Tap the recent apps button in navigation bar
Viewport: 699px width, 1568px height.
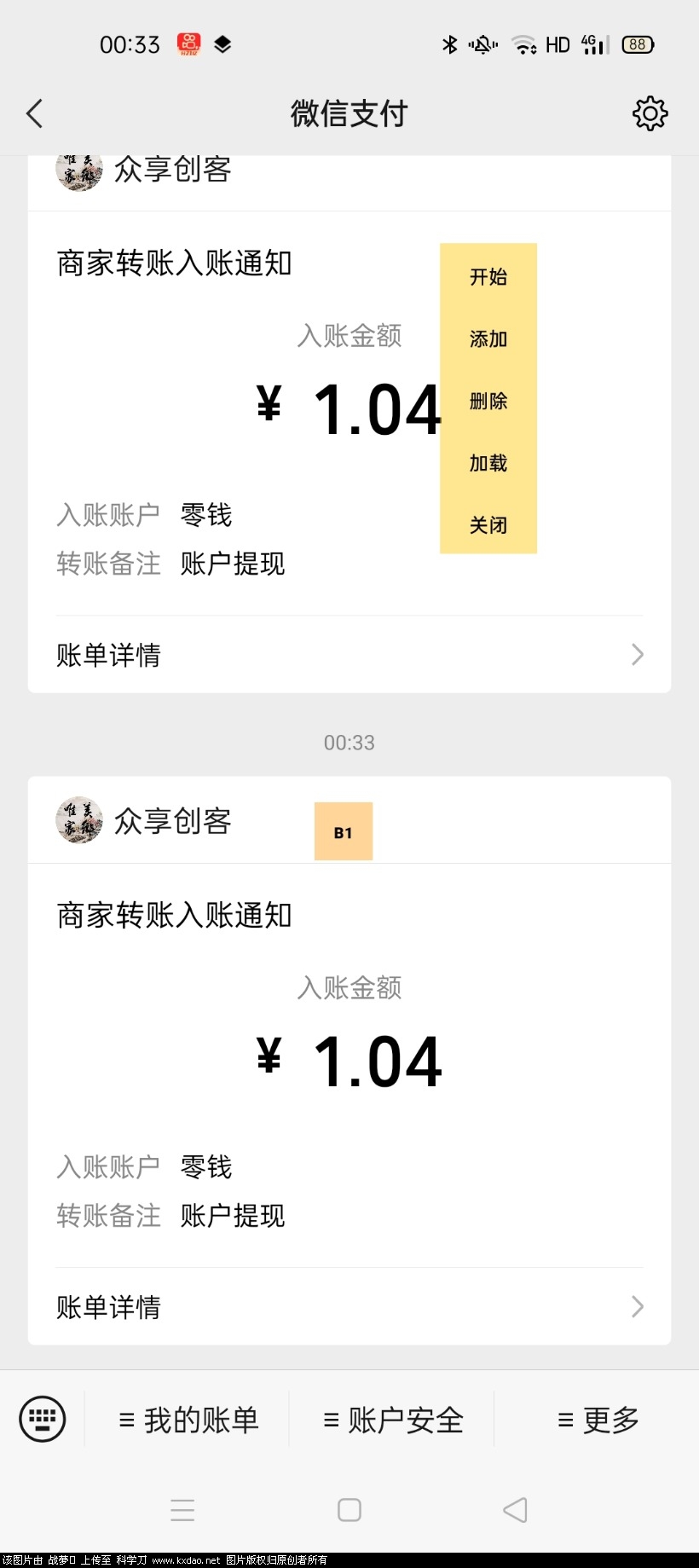click(183, 1509)
